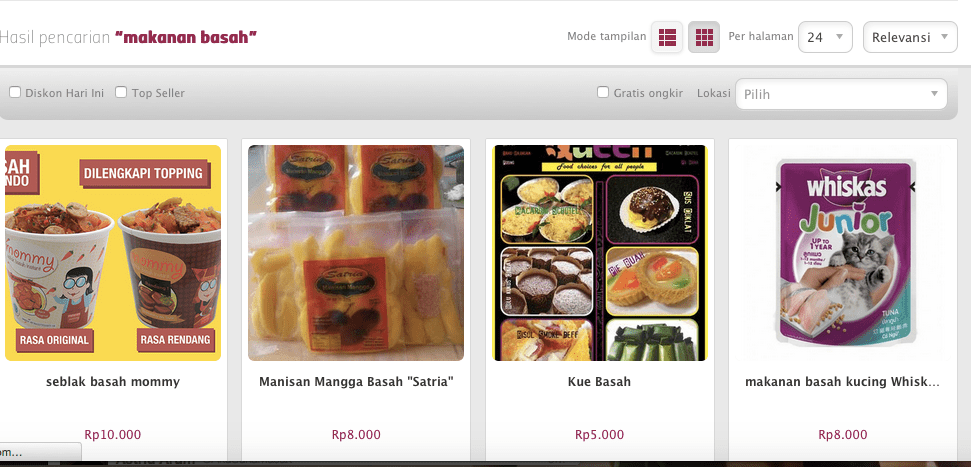
Task: Switch to list display mode
Action: coord(667,38)
